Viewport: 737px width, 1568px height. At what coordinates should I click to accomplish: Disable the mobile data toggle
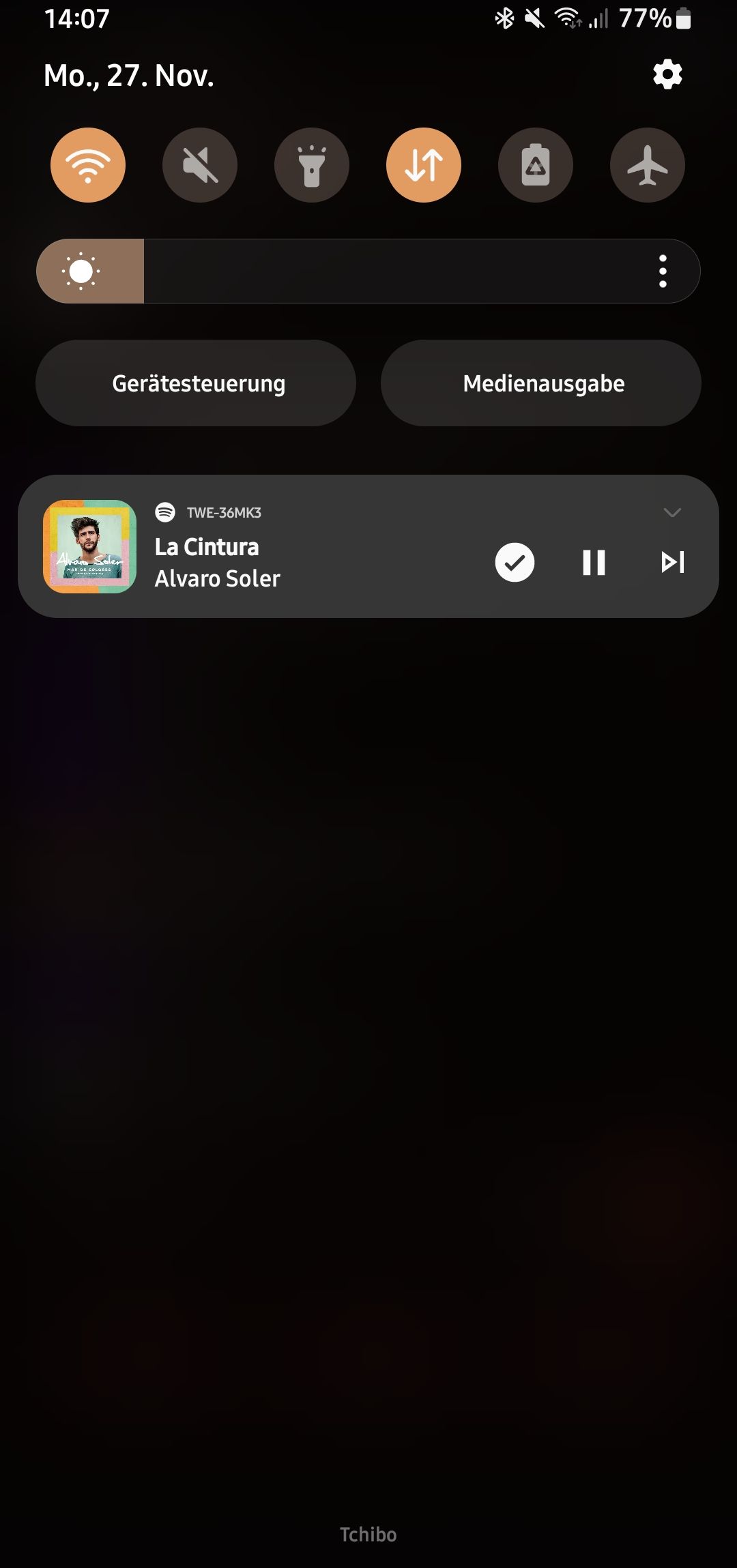click(x=424, y=165)
